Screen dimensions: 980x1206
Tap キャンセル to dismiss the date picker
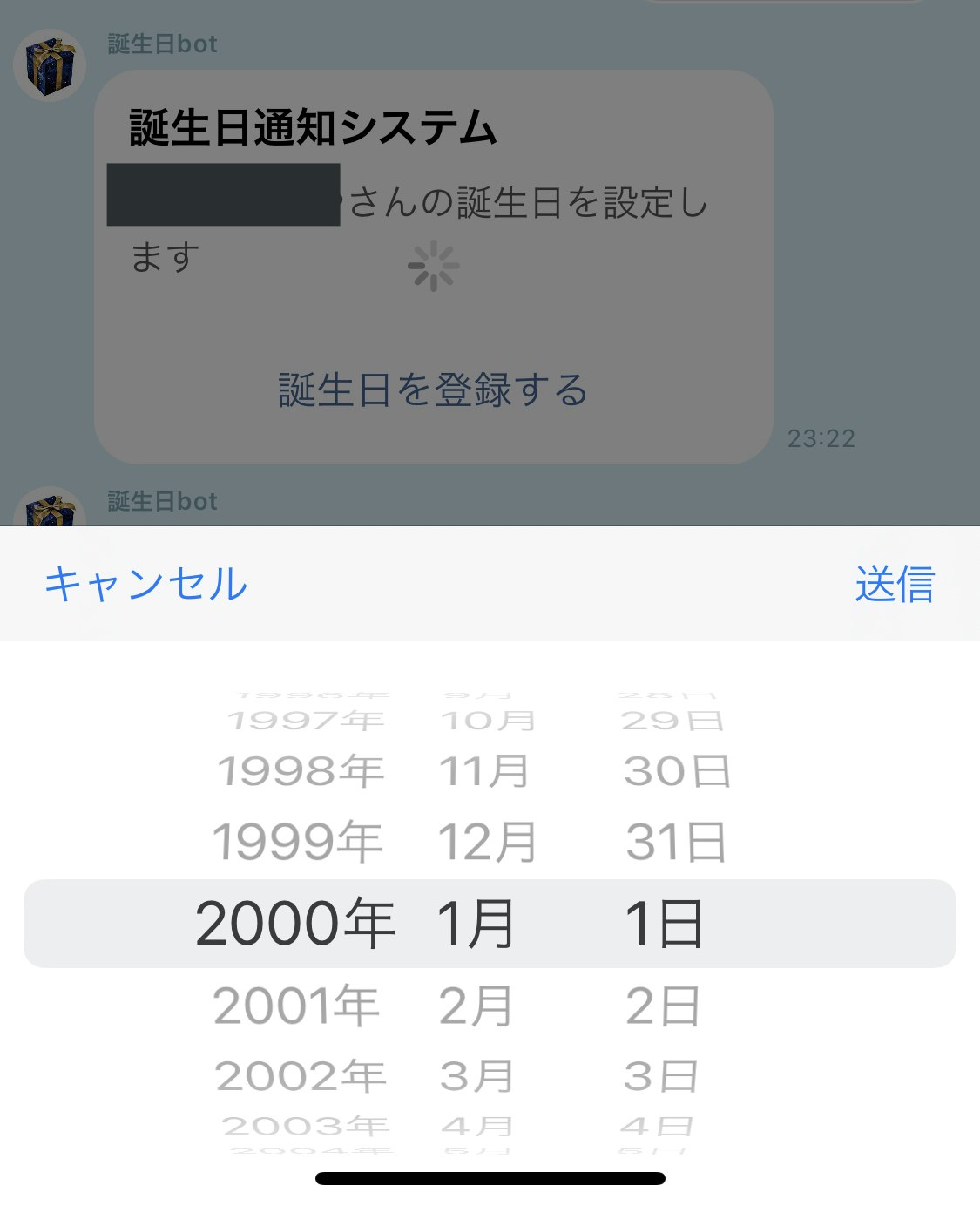point(145,583)
